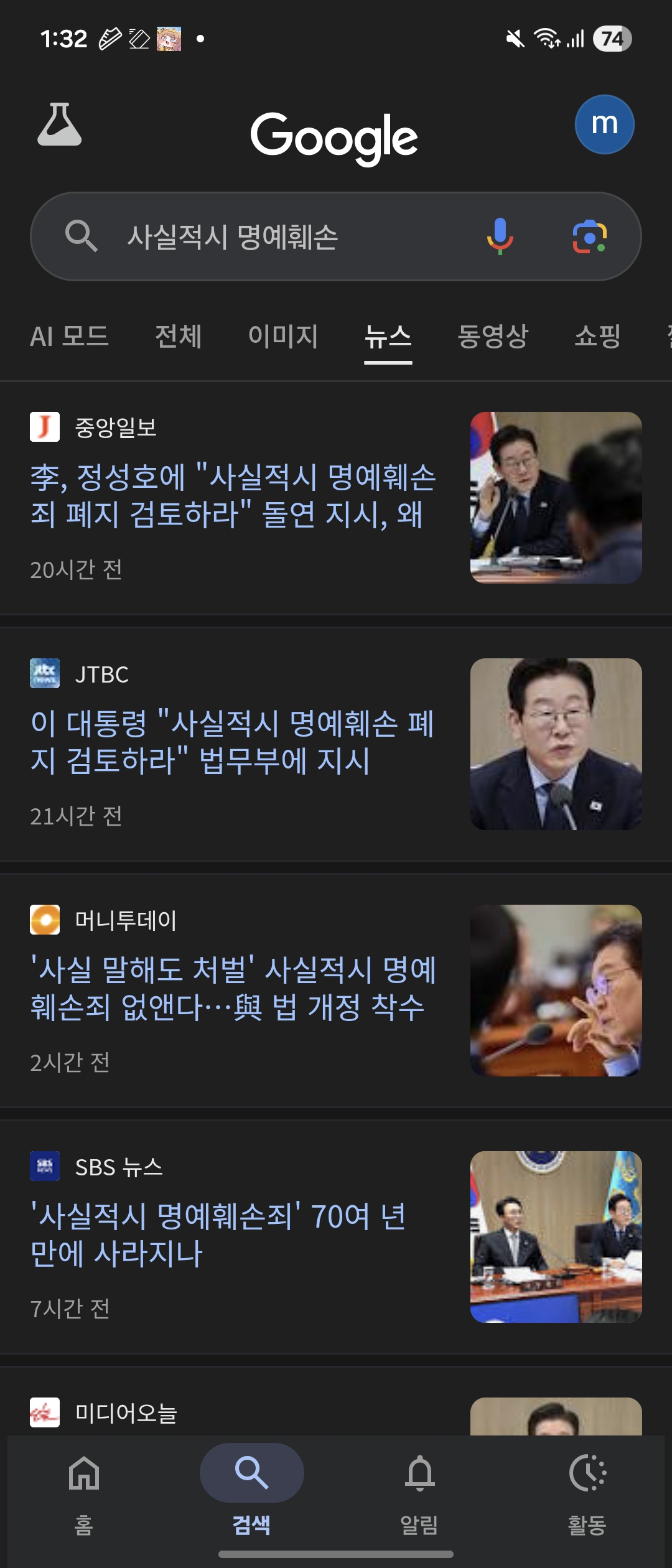Open the account profile avatar
Viewport: 672px width, 1568px height.
click(604, 124)
